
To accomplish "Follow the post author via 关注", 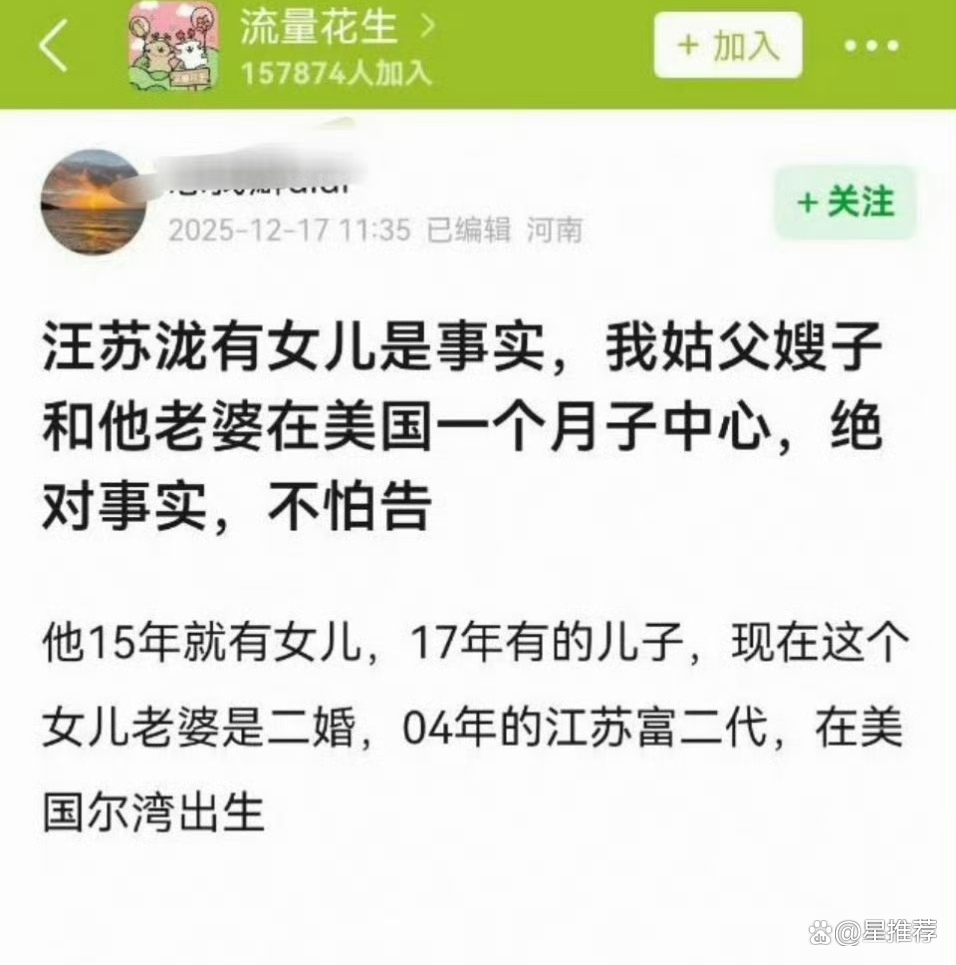I will tap(845, 202).
